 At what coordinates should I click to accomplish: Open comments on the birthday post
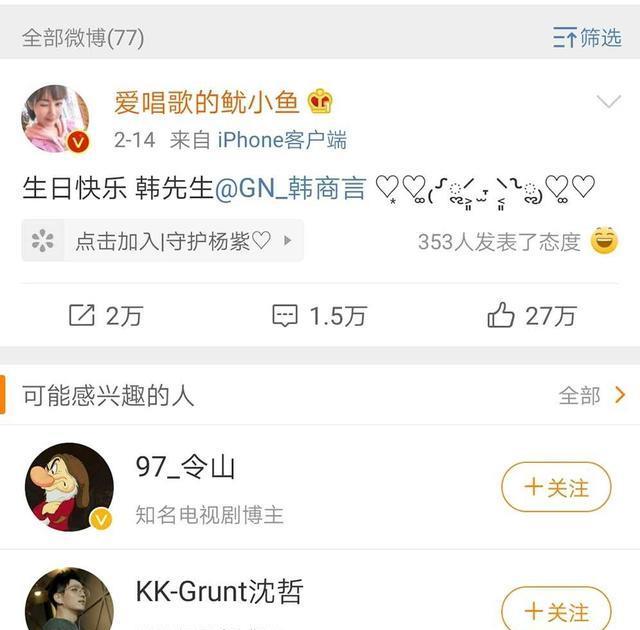pos(320,316)
